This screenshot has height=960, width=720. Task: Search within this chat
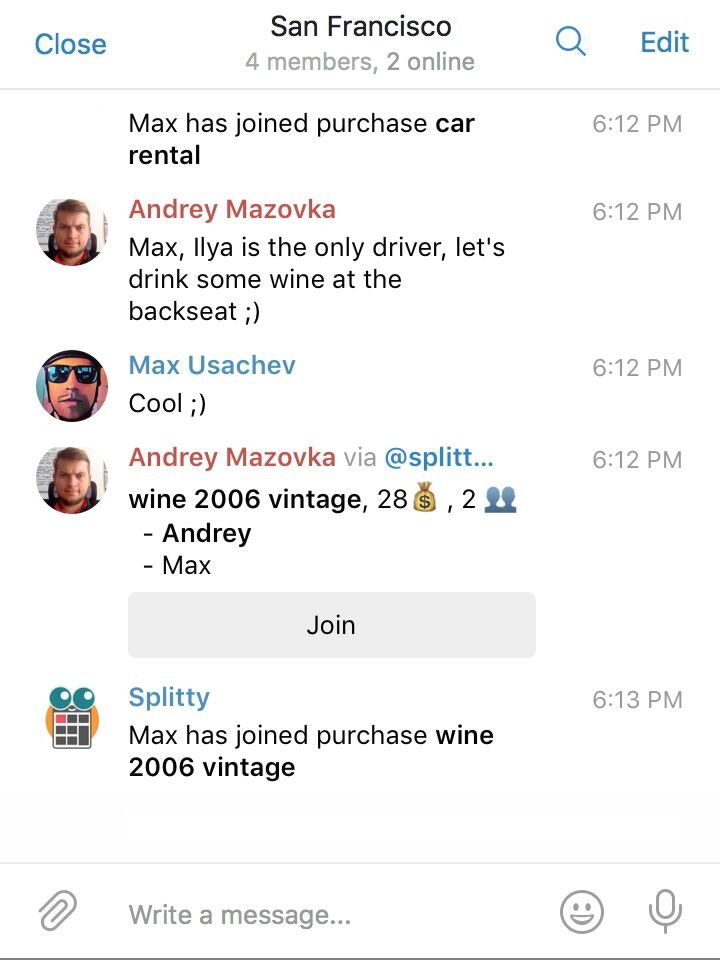pyautogui.click(x=570, y=42)
